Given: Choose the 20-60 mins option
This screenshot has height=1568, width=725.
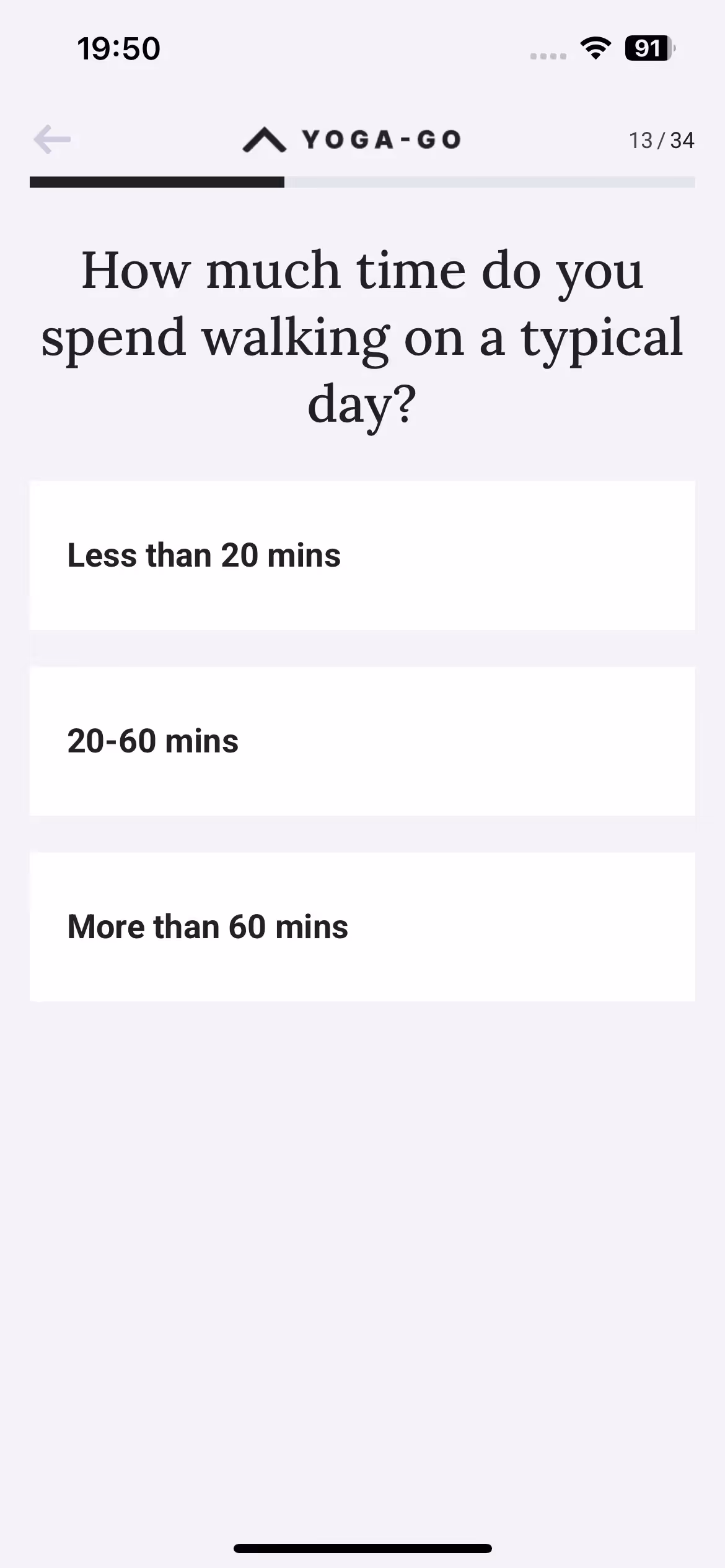Looking at the screenshot, I should (x=362, y=741).
